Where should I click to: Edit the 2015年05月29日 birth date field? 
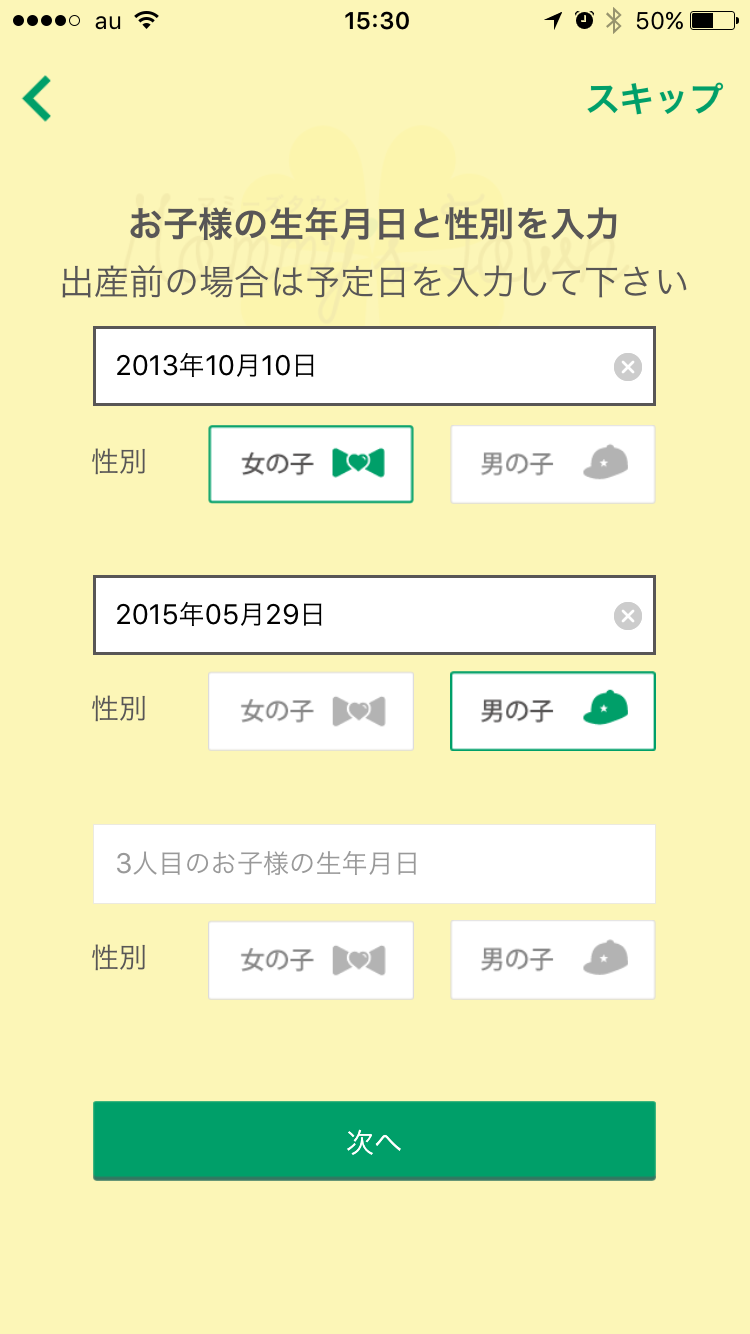[374, 615]
